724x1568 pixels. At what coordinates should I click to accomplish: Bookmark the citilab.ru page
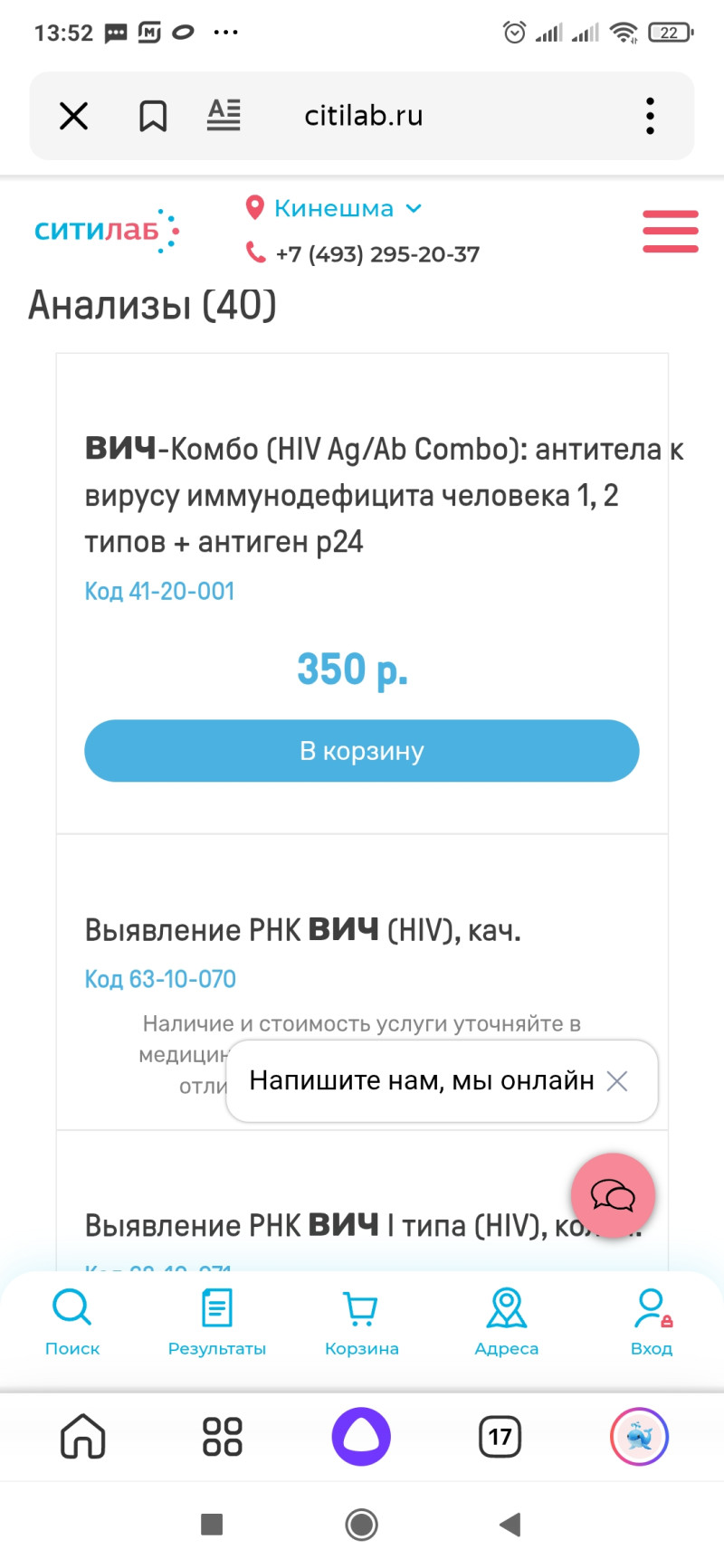153,116
